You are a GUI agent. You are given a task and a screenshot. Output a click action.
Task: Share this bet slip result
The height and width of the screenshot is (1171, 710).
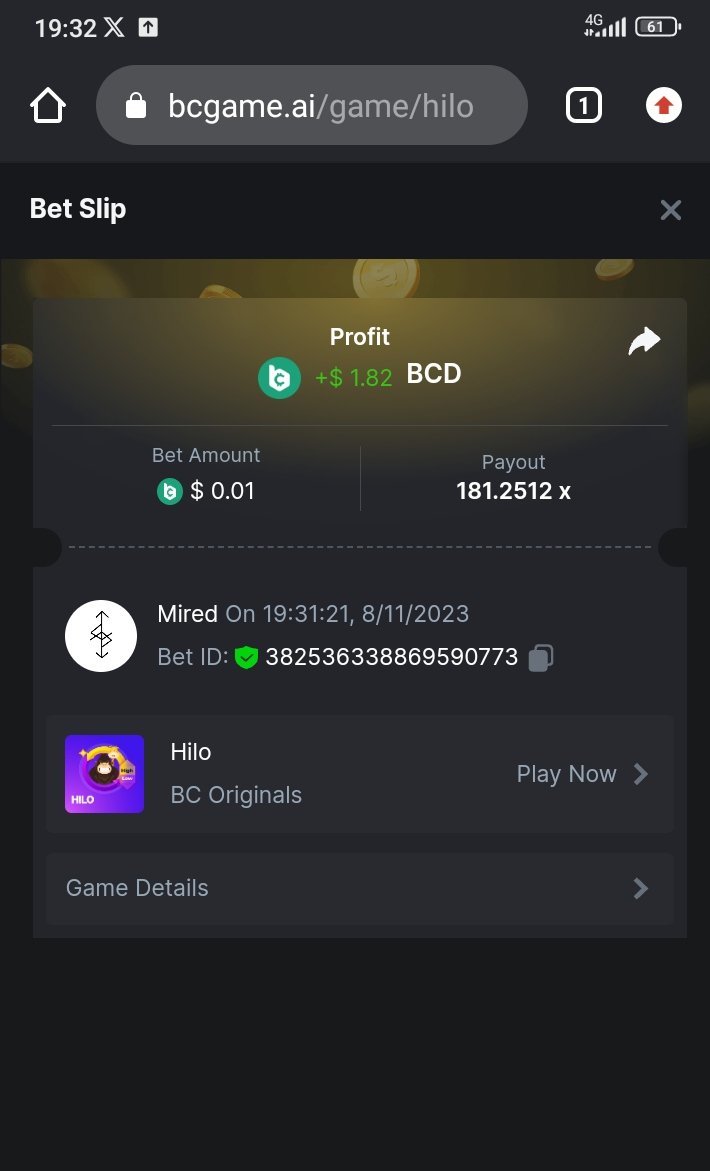tap(644, 342)
